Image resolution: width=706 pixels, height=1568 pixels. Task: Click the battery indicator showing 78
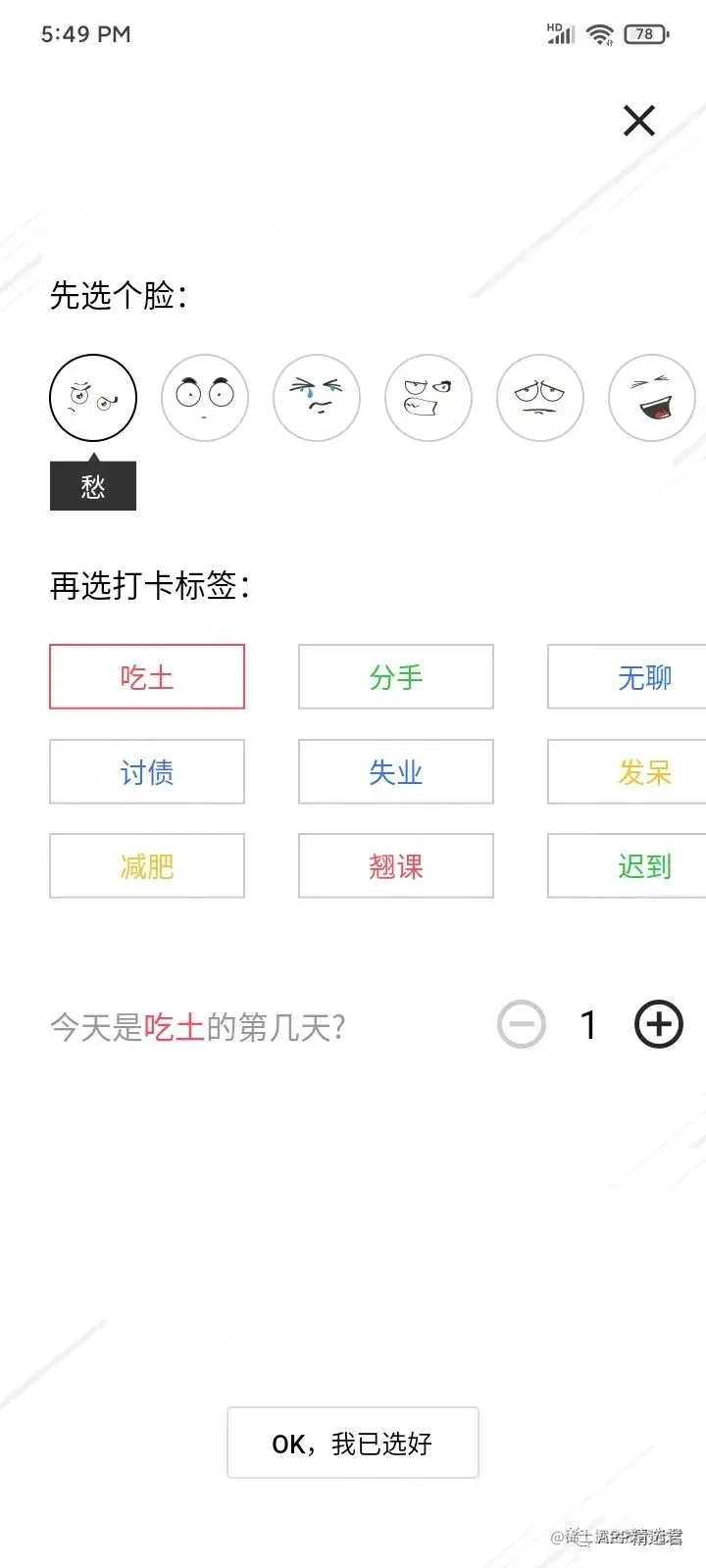(645, 33)
